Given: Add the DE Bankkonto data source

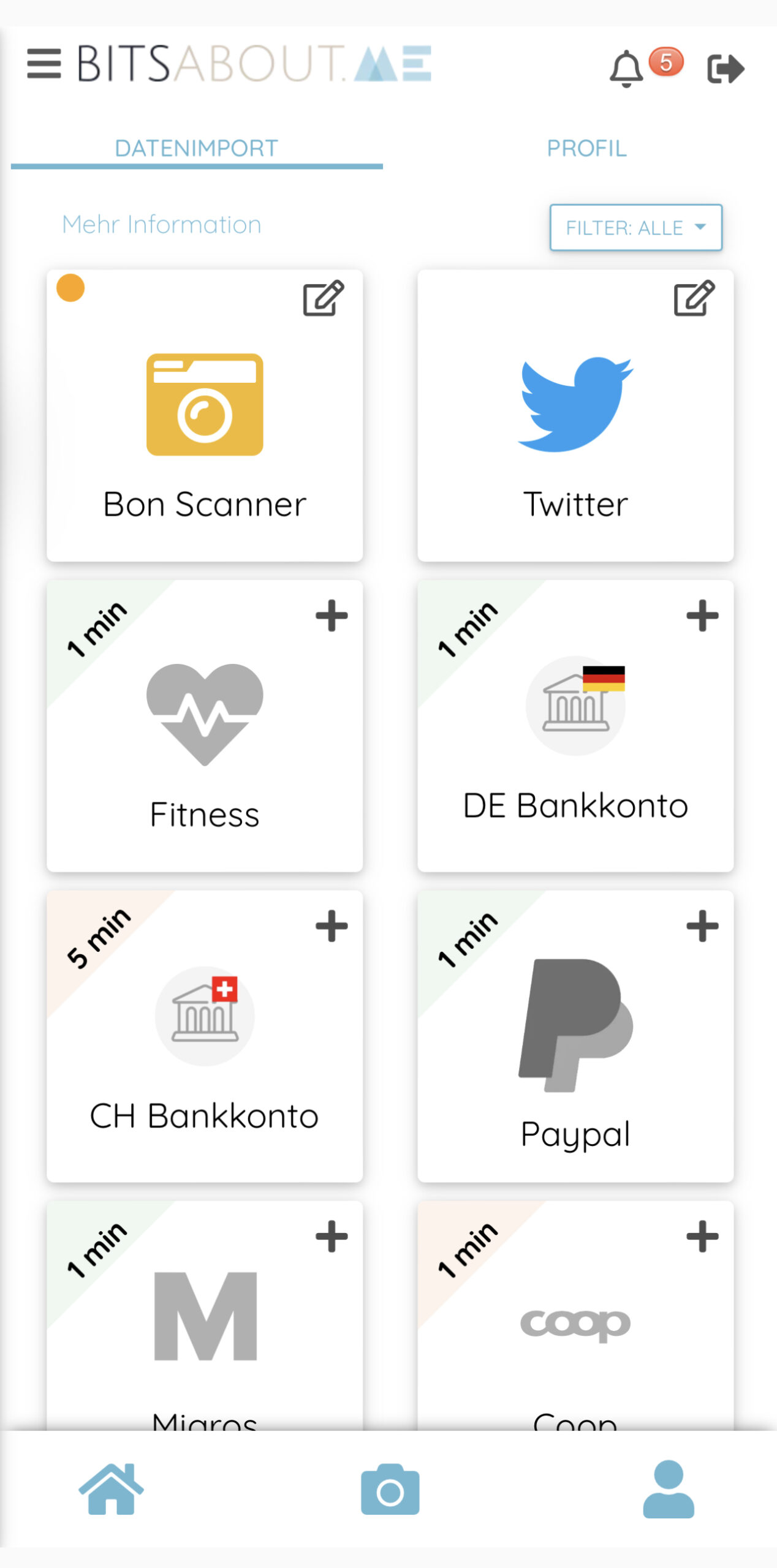Looking at the screenshot, I should (702, 616).
